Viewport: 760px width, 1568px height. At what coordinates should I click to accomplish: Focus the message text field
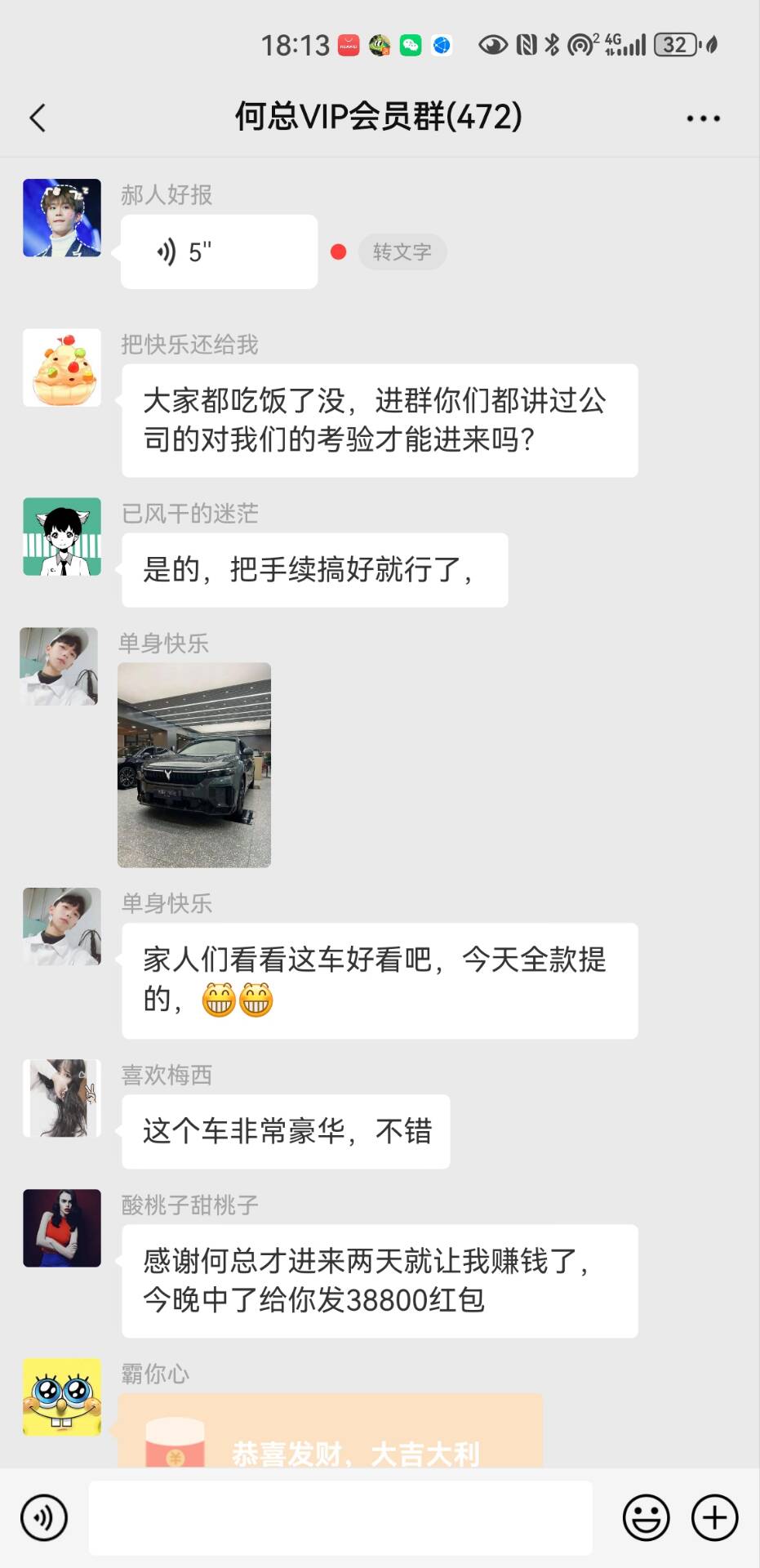coord(340,1517)
